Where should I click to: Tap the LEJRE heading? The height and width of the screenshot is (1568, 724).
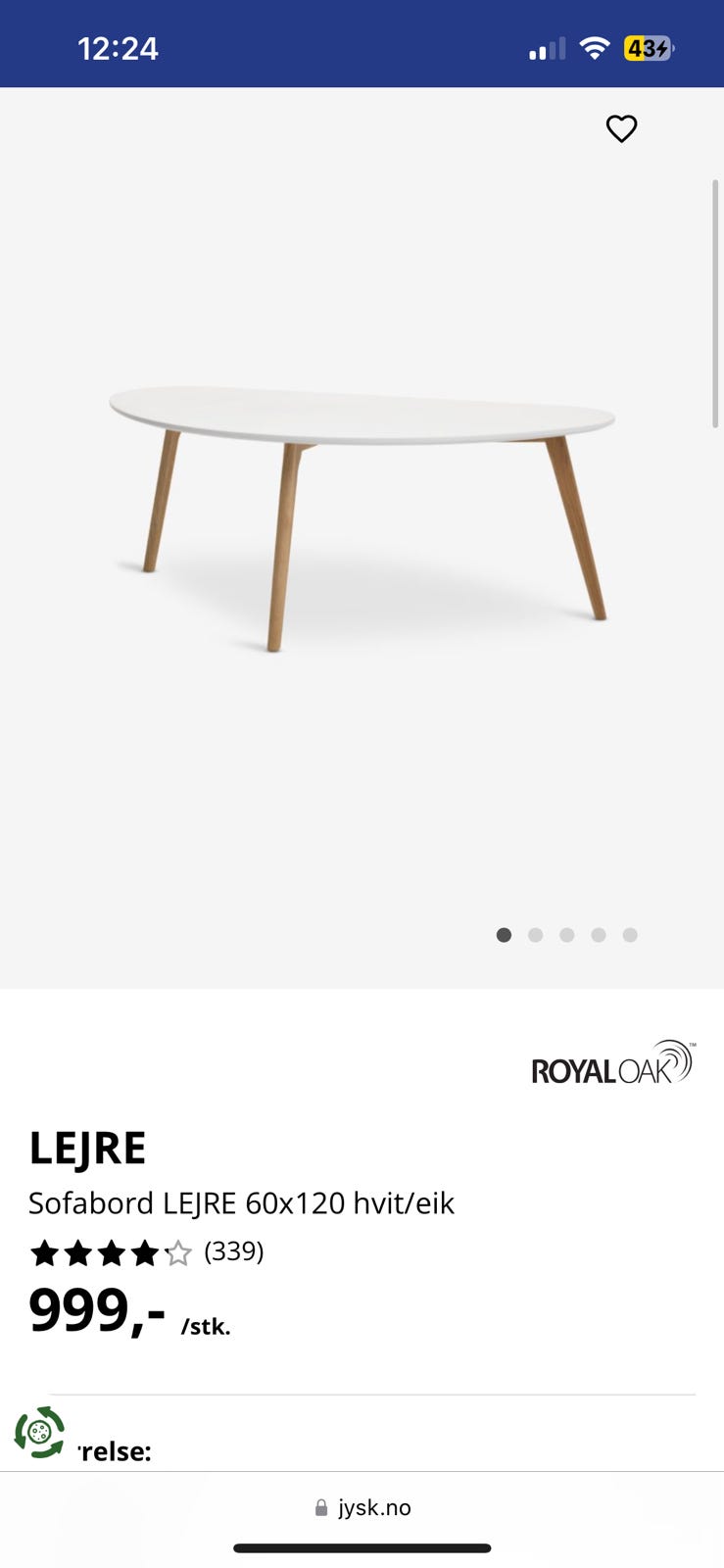pos(88,1147)
